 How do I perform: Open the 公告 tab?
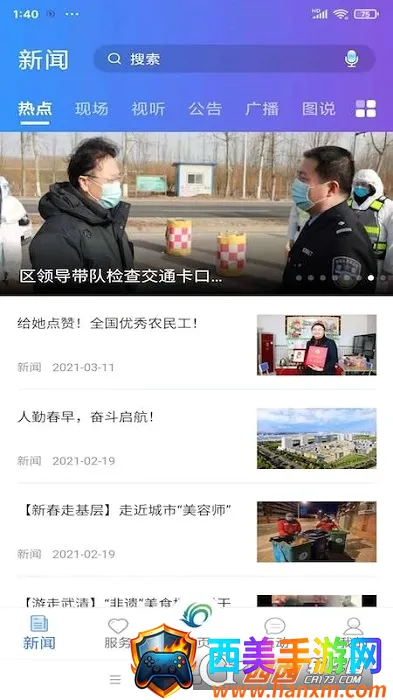(205, 108)
